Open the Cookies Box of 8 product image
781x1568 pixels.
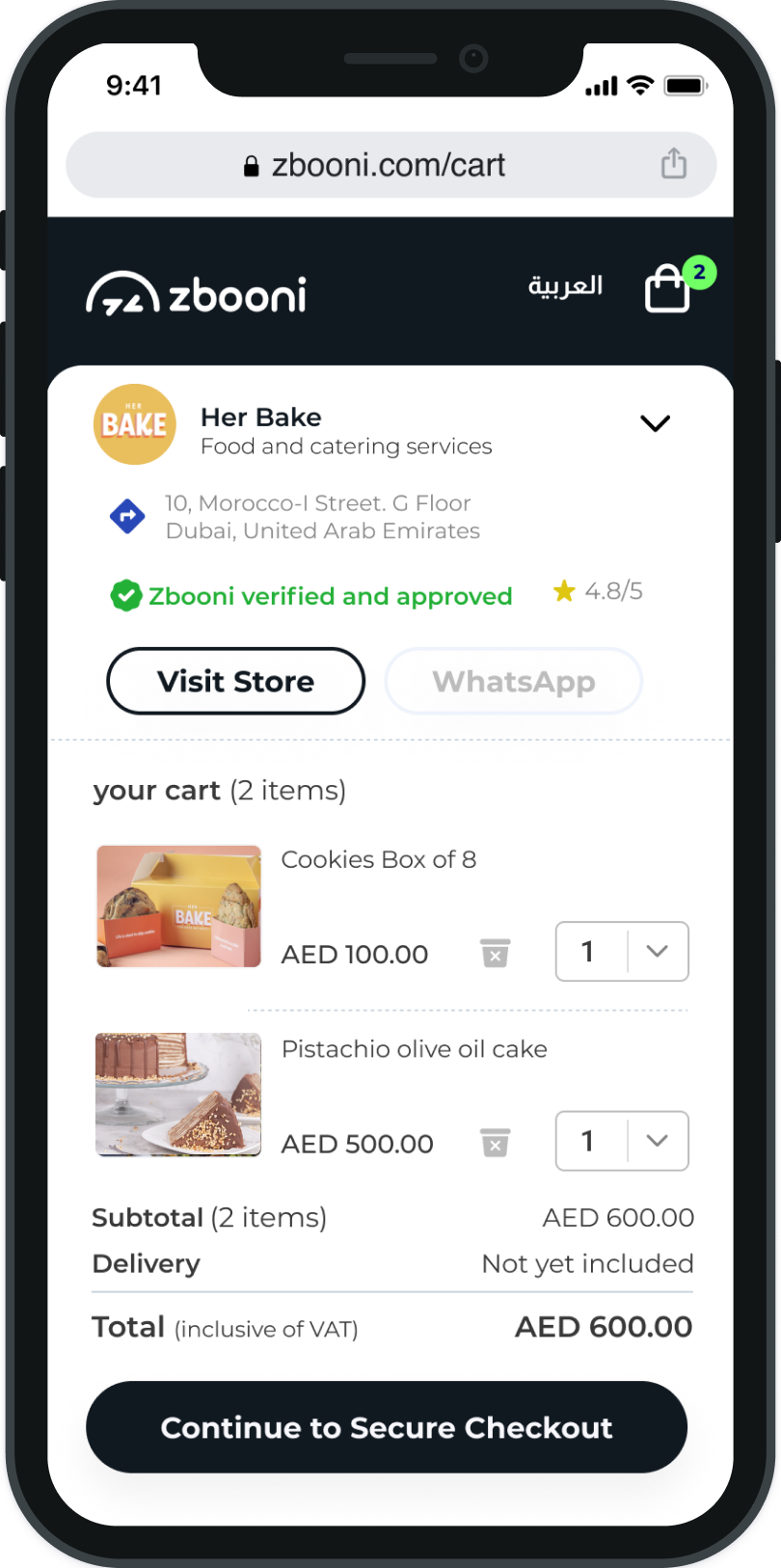(178, 906)
